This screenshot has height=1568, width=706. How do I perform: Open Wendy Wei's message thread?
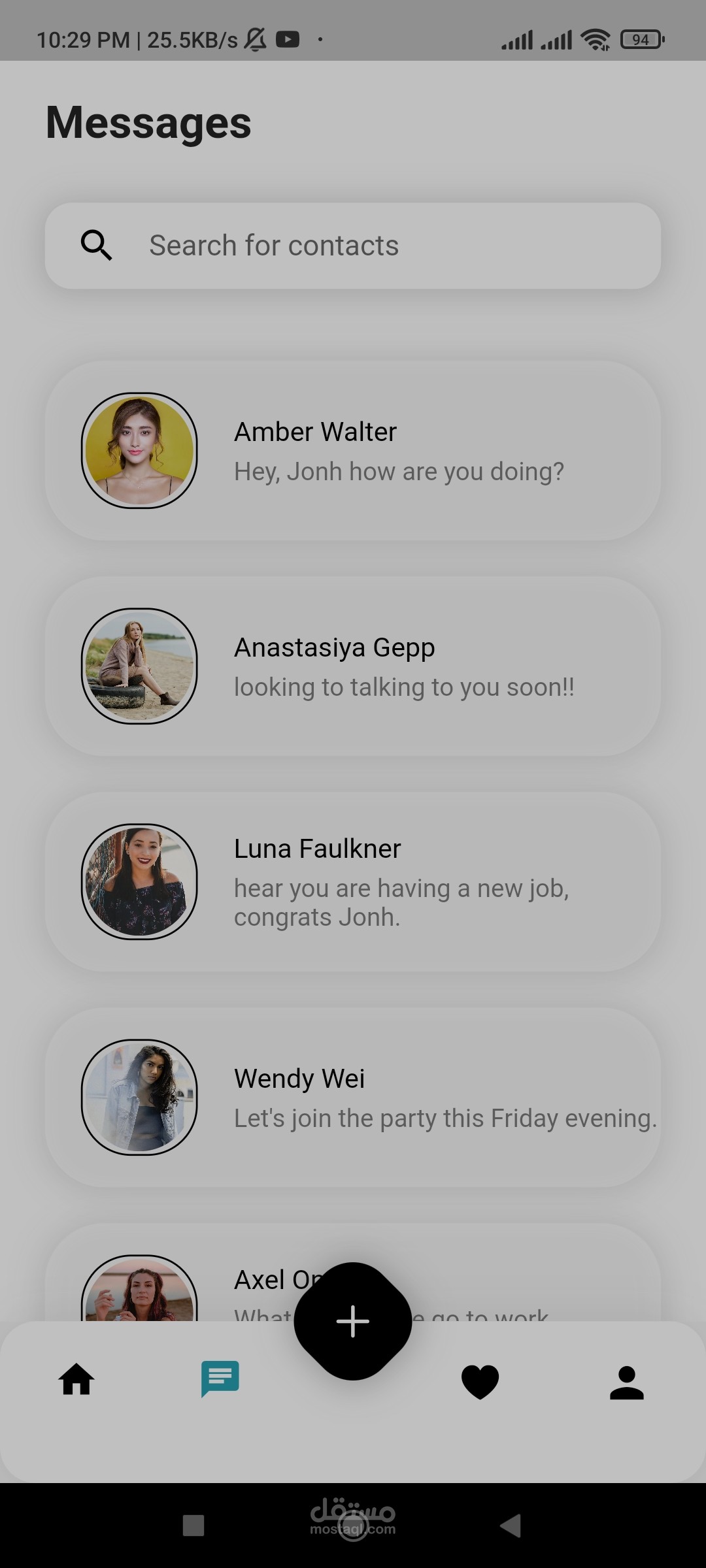[353, 1098]
